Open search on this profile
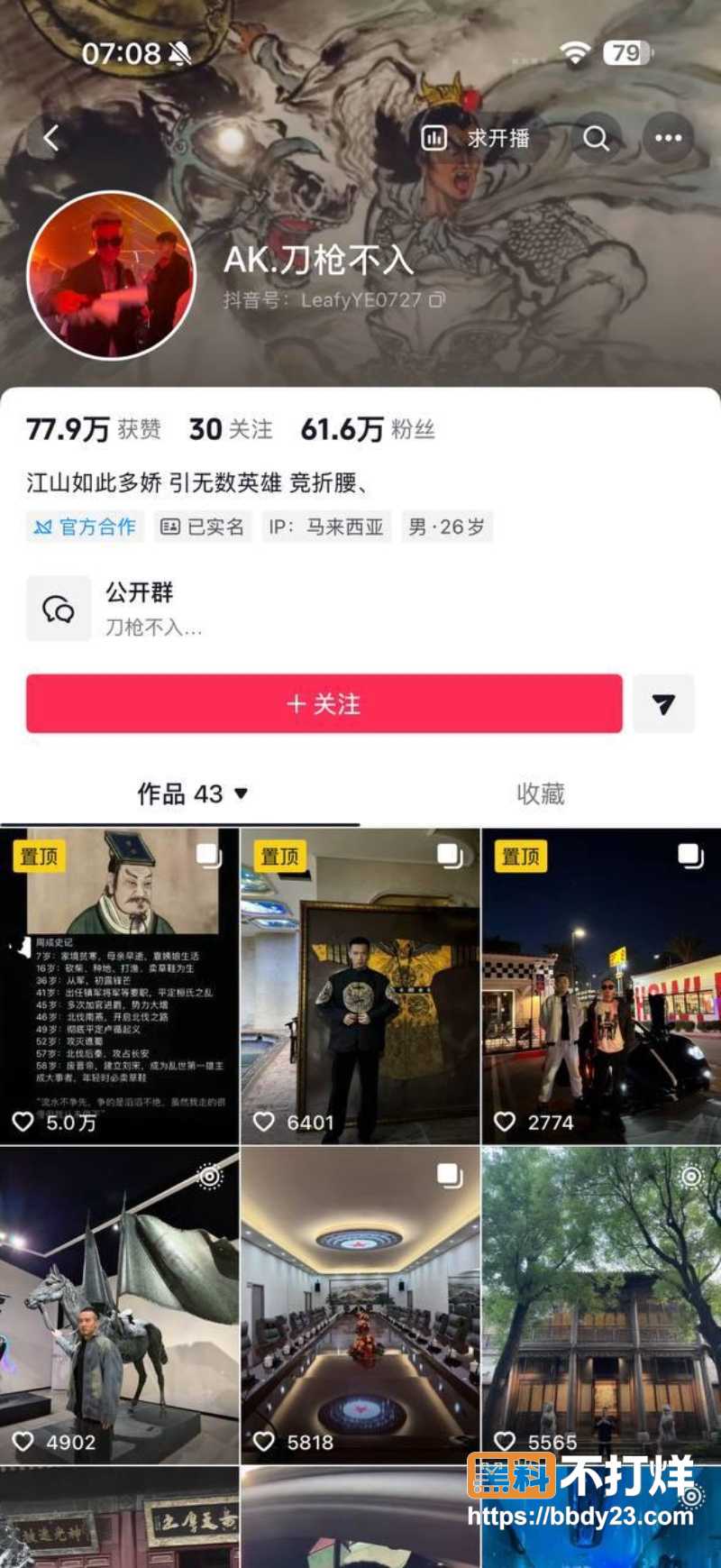The image size is (721, 1568). pos(596,138)
